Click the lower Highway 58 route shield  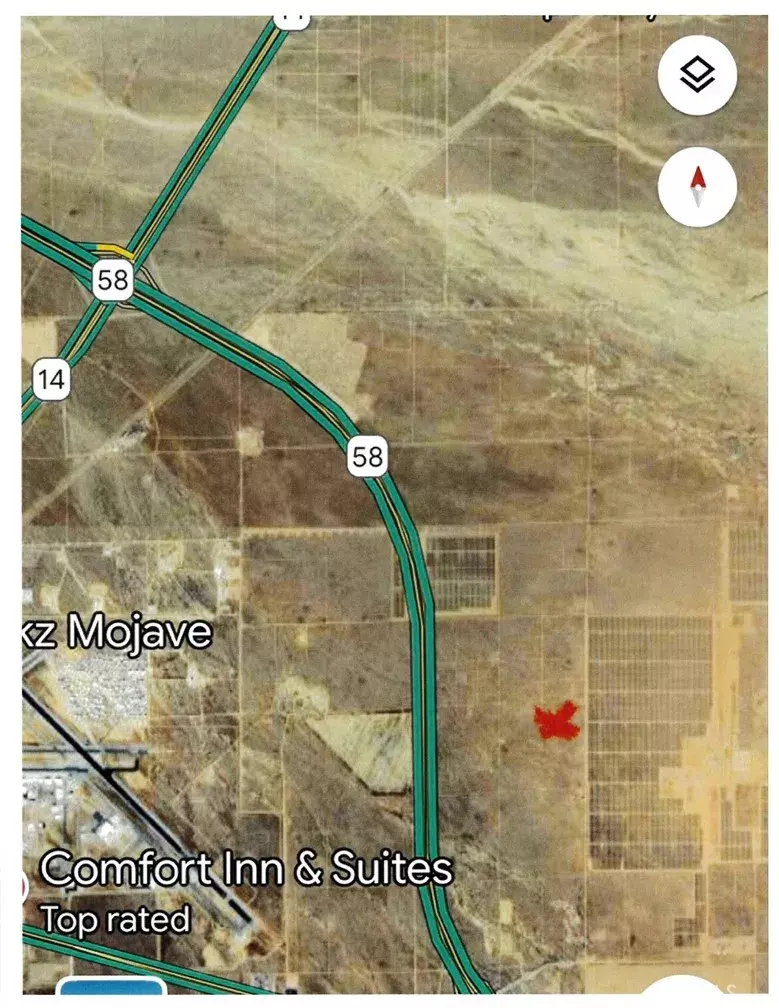tap(367, 458)
